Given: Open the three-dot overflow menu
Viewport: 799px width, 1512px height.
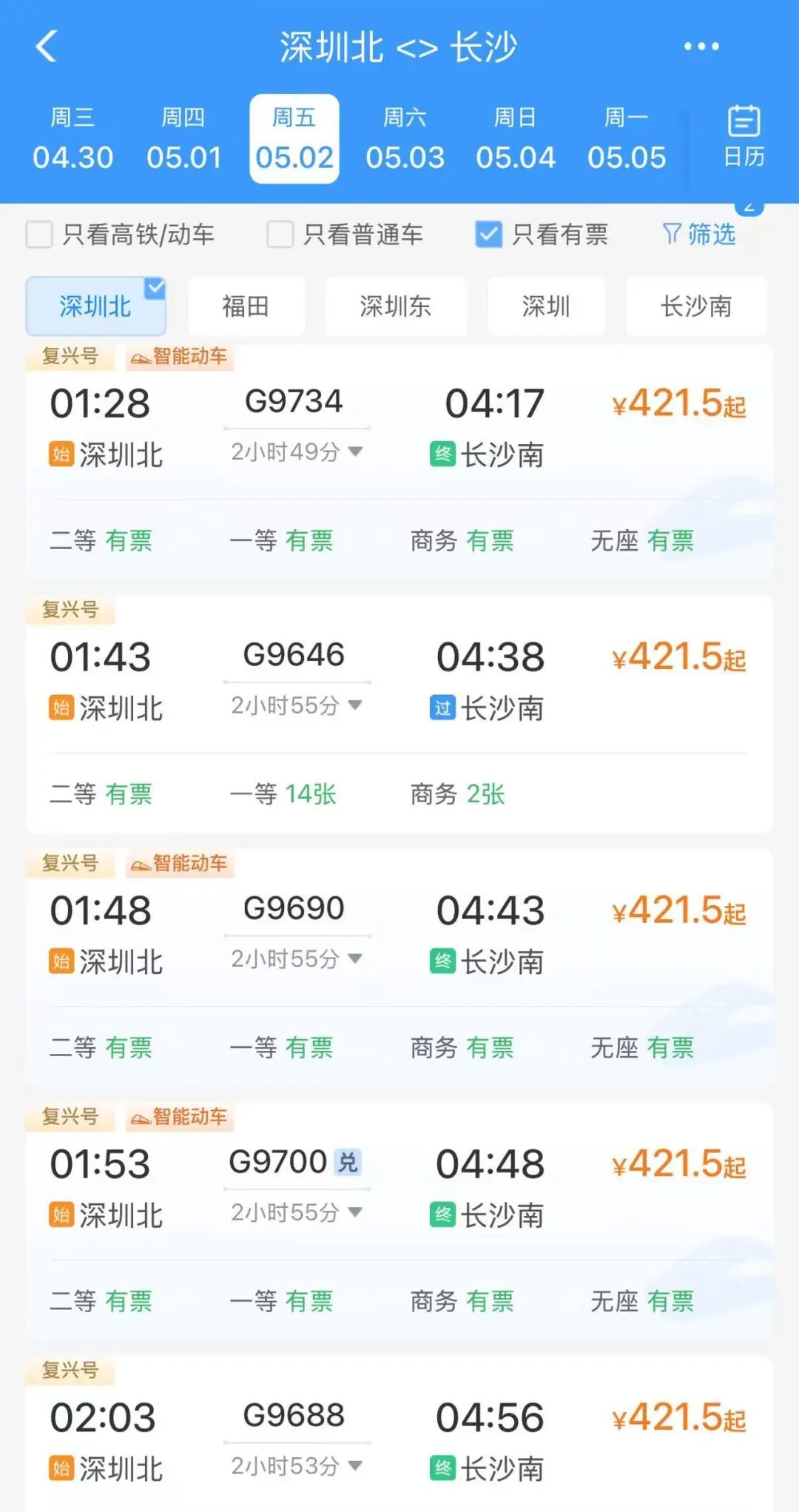Looking at the screenshot, I should (701, 47).
